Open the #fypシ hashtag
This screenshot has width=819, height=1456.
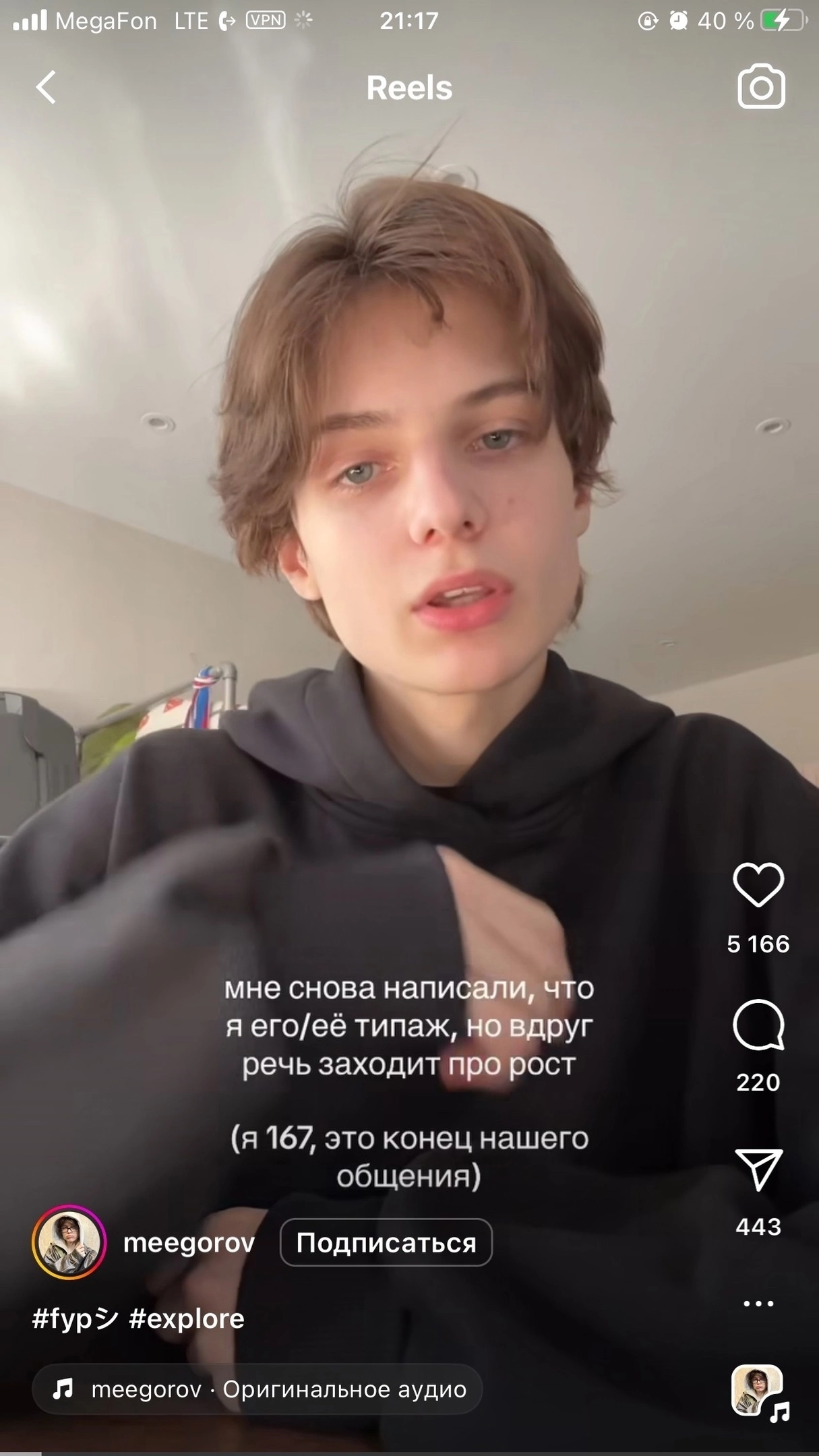75,1318
